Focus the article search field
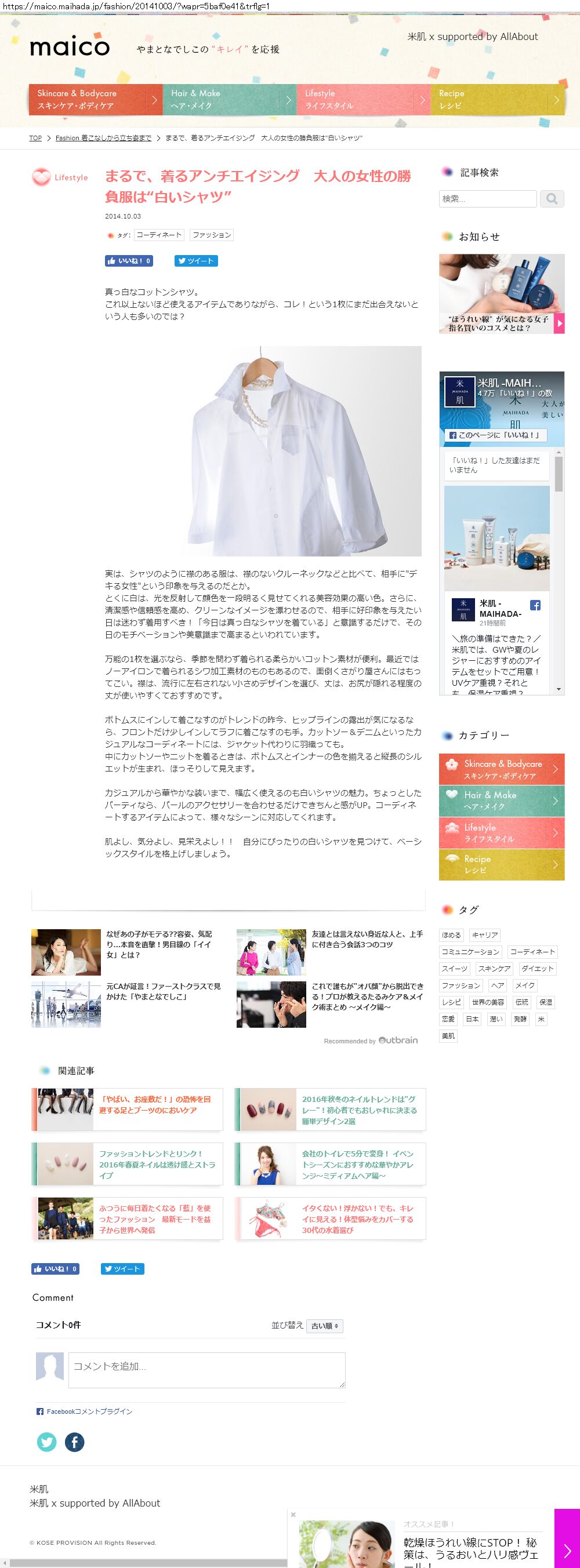The image size is (580, 1568). [487, 199]
